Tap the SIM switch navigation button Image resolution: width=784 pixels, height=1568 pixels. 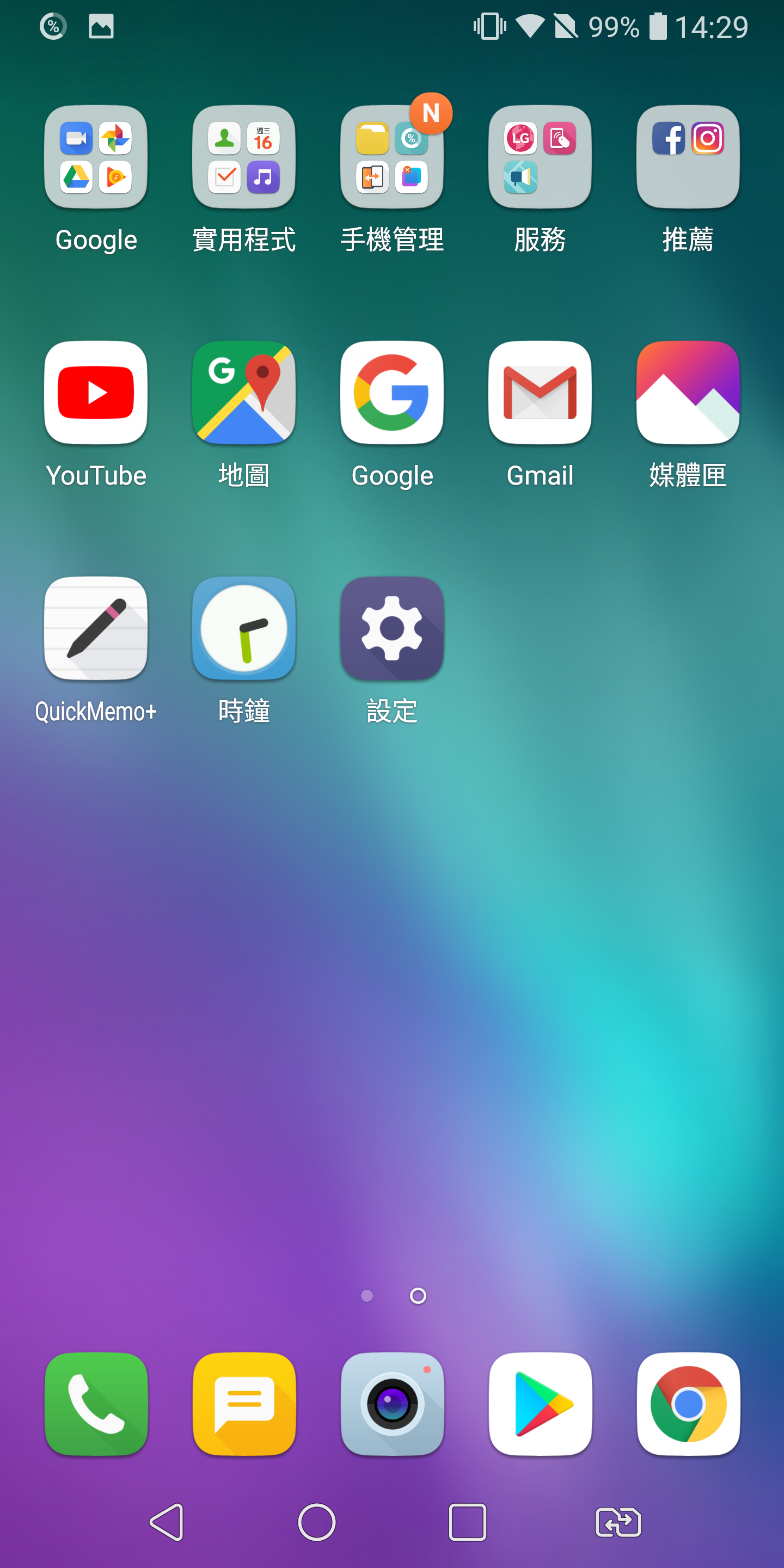(618, 1522)
